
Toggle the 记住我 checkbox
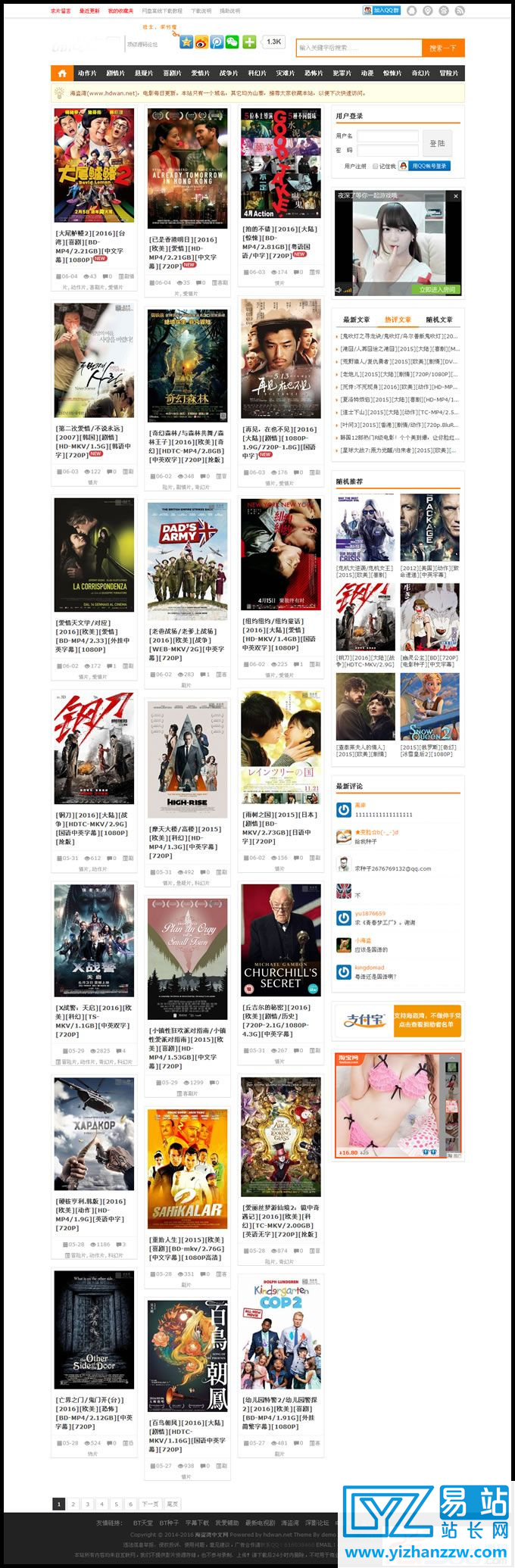click(x=375, y=166)
